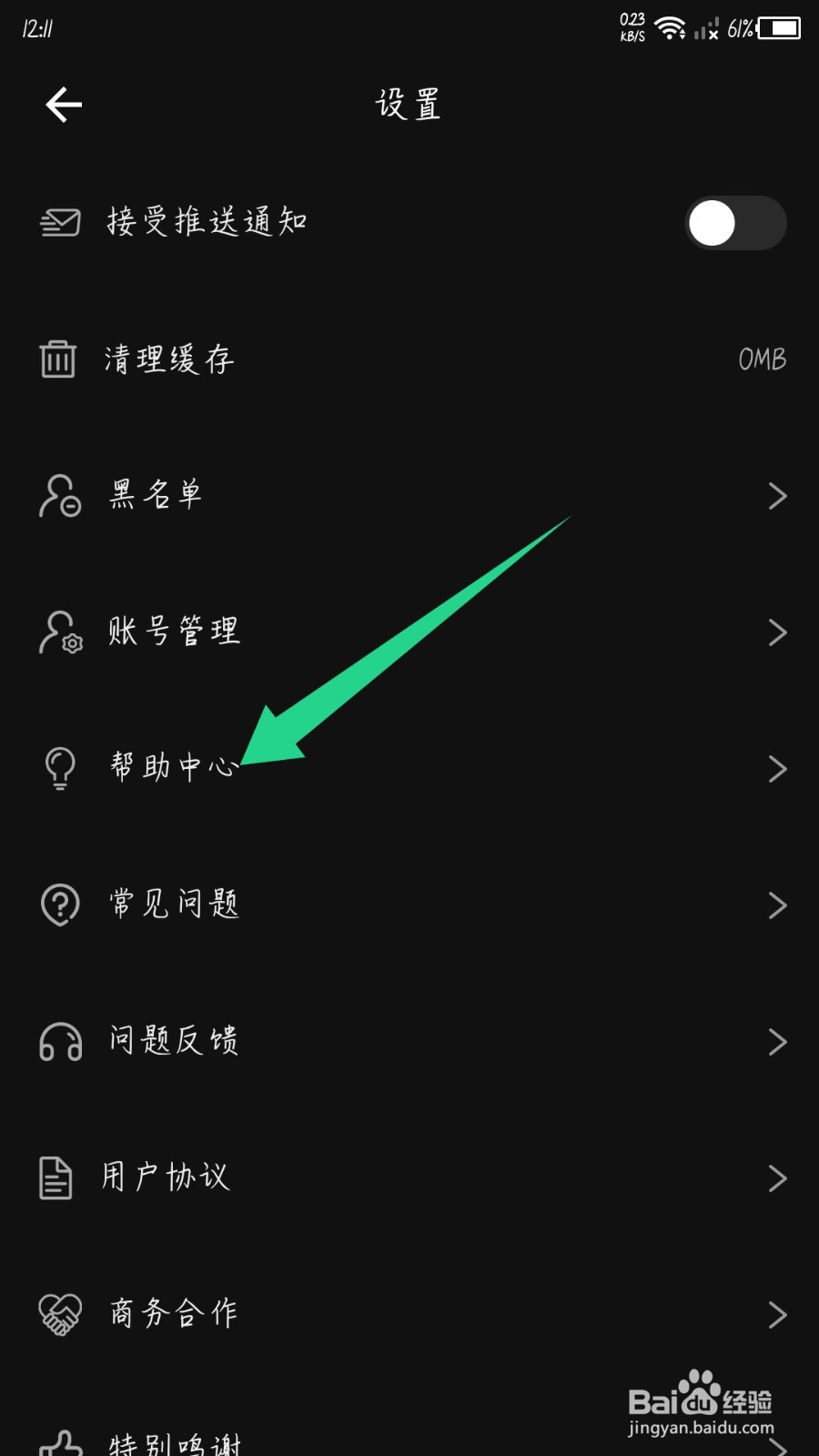819x1456 pixels.
Task: Click the question mark icon beside 常见问题
Action: (57, 905)
